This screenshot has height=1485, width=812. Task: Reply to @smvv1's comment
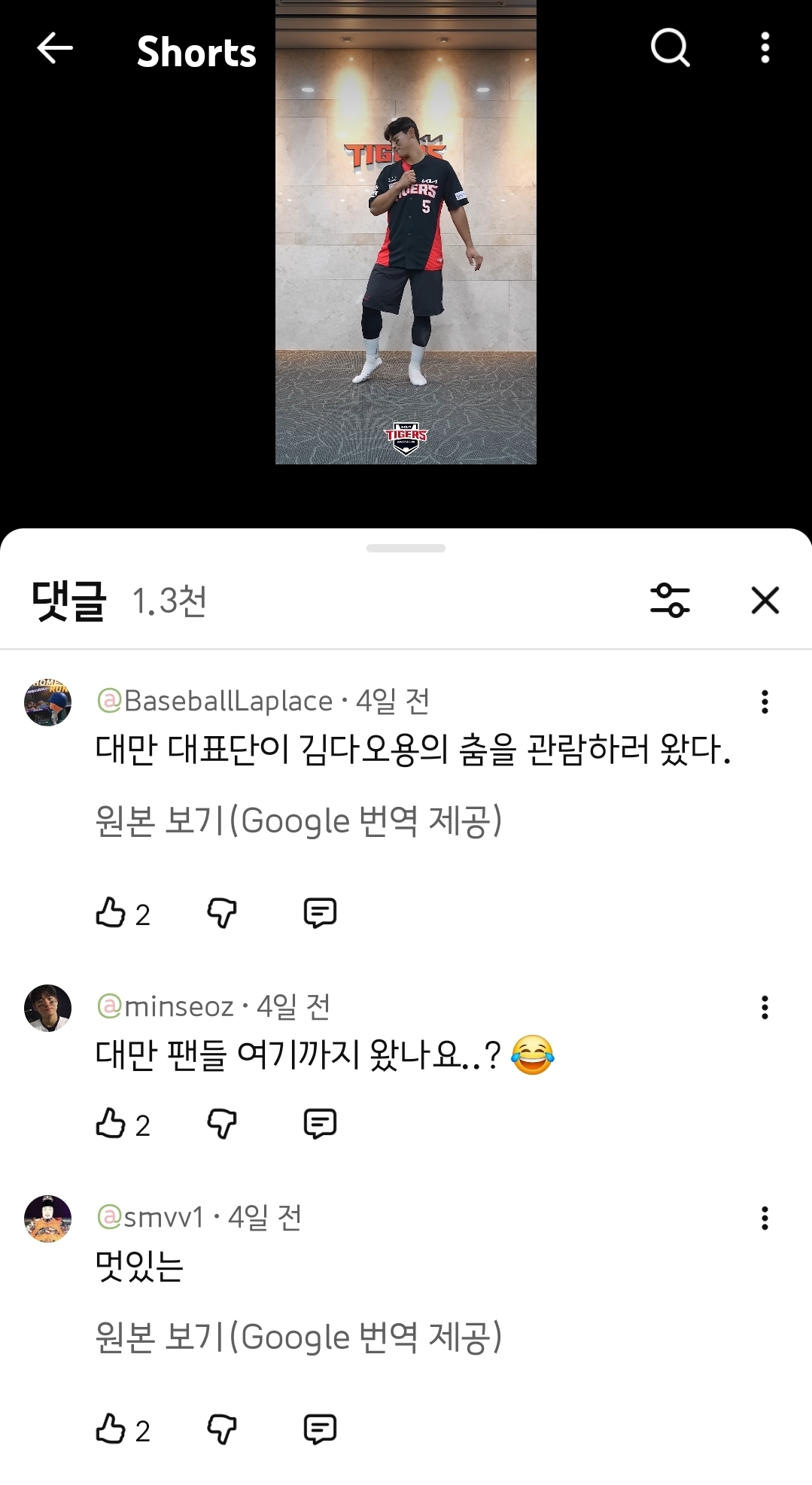[319, 1429]
